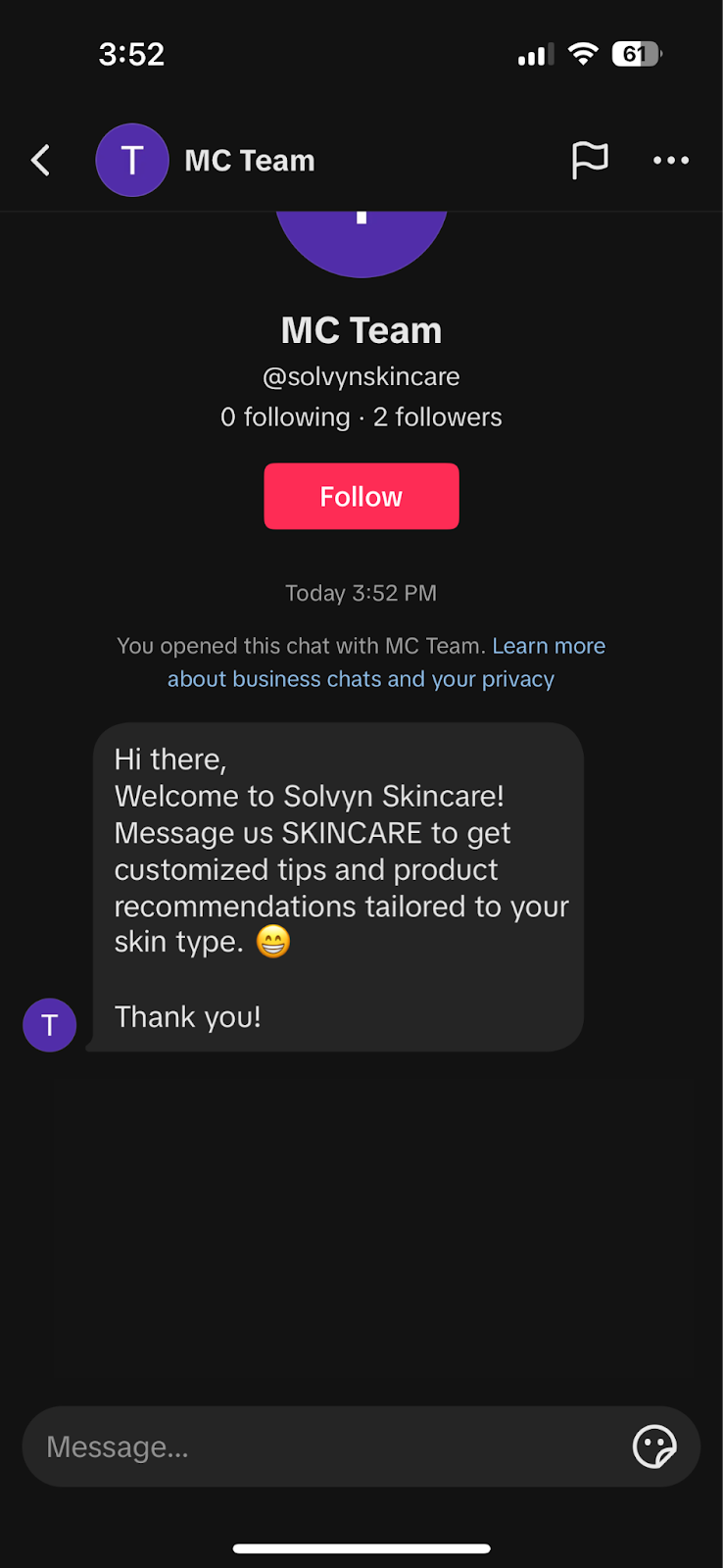723x1568 pixels.
Task: Focus the Message text field
Action: click(x=323, y=1446)
